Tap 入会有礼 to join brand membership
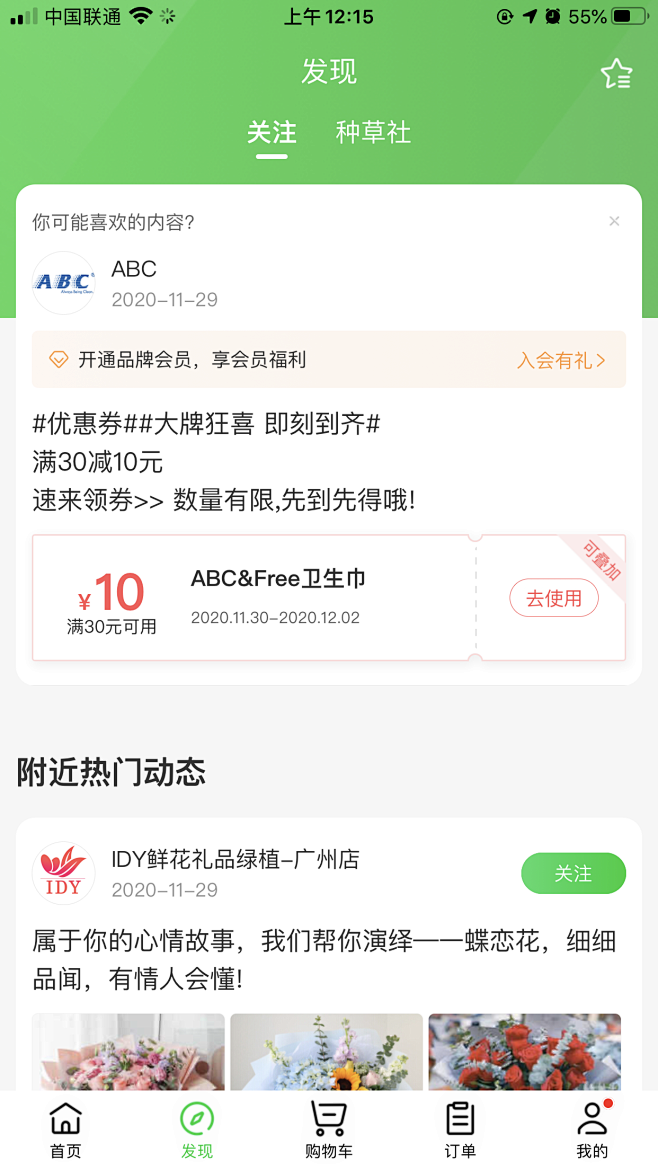Screen dimensions: 658x1170 point(561,360)
